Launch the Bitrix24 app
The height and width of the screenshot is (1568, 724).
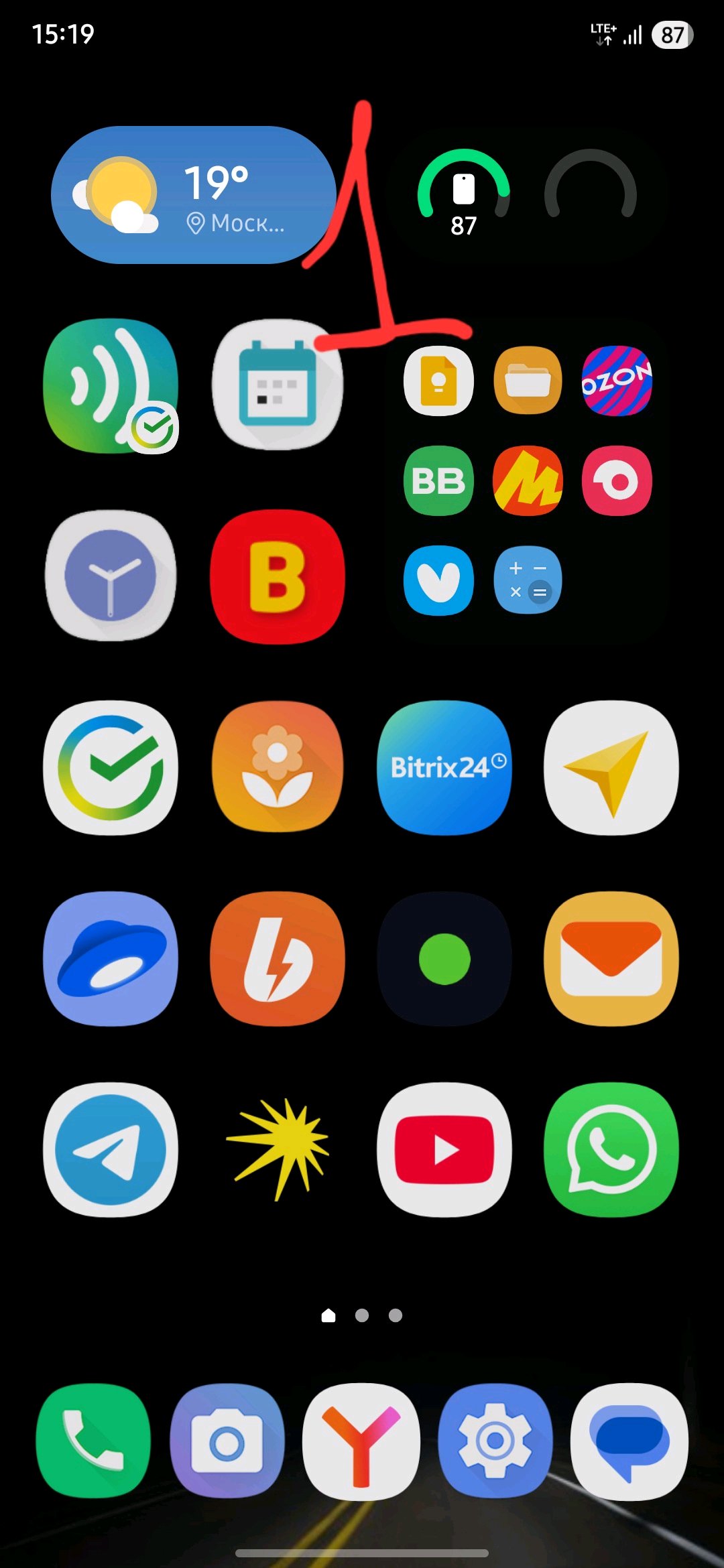tap(445, 768)
